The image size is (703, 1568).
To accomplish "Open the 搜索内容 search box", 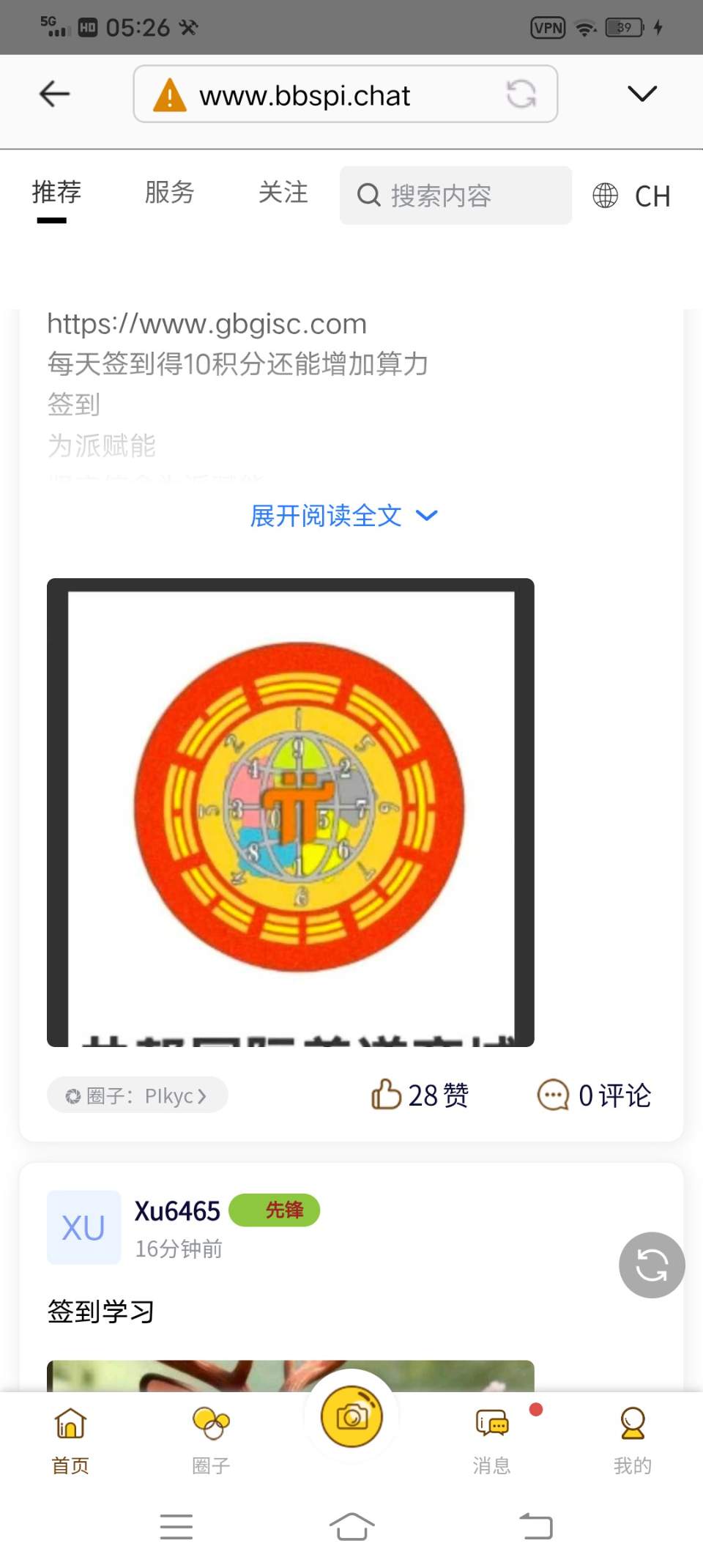I will tap(455, 195).
